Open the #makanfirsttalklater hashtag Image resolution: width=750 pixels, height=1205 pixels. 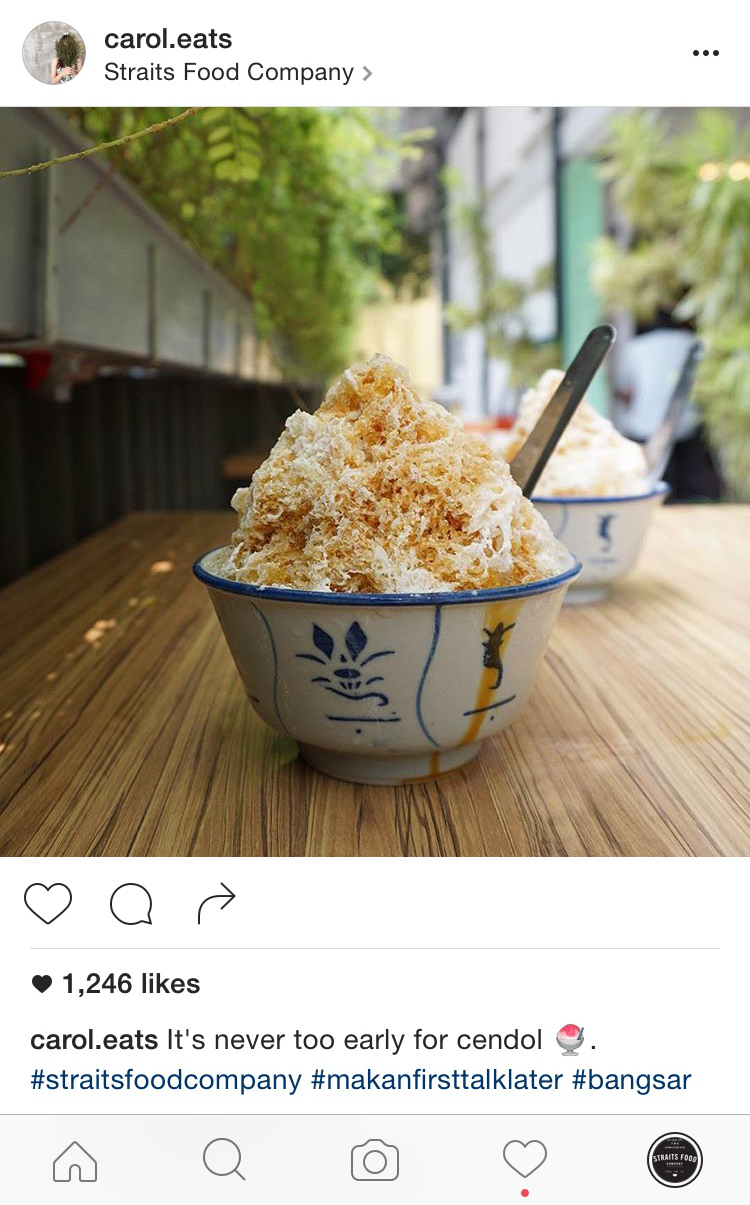coord(436,1080)
